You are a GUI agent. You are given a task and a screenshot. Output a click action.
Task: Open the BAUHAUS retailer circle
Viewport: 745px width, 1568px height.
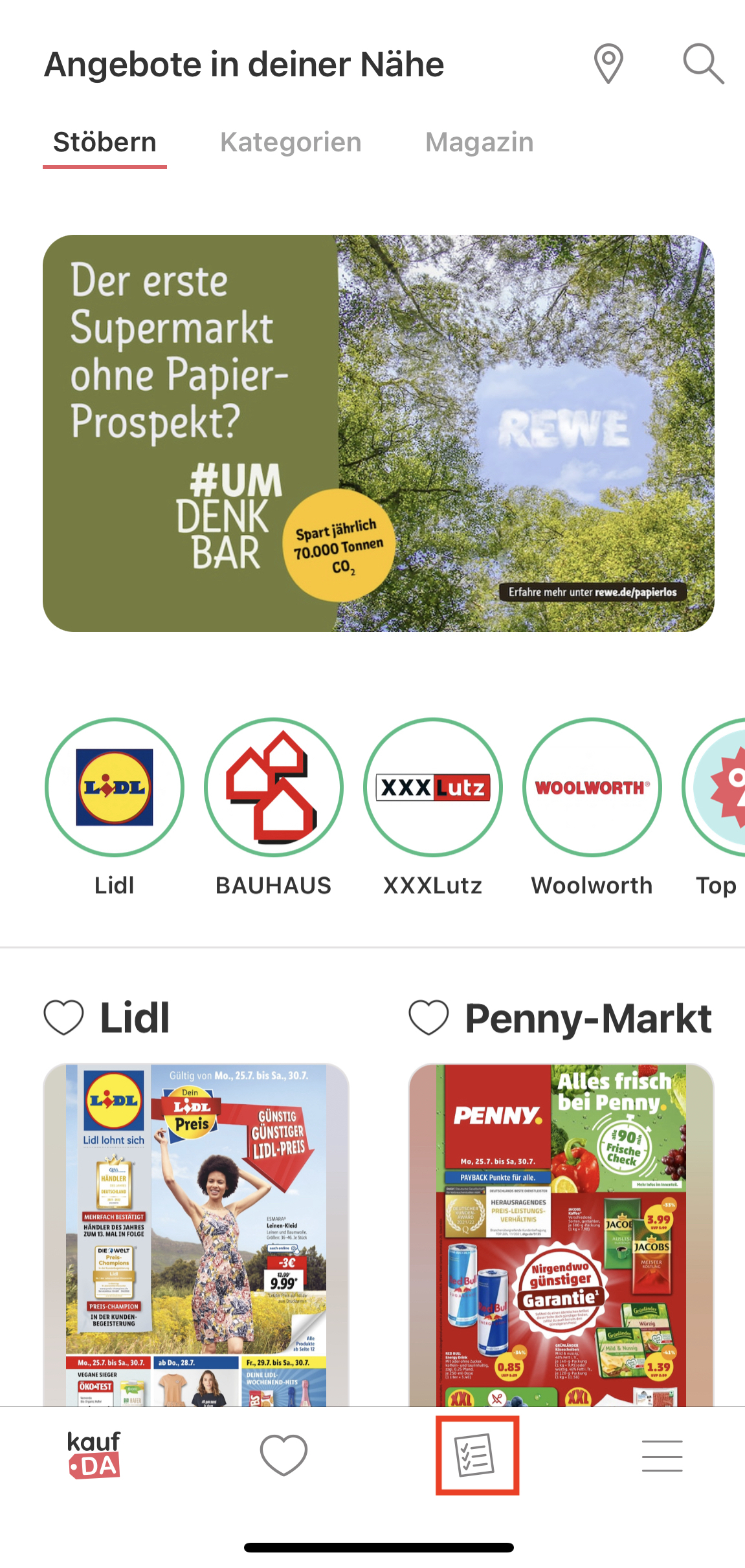pyautogui.click(x=273, y=787)
